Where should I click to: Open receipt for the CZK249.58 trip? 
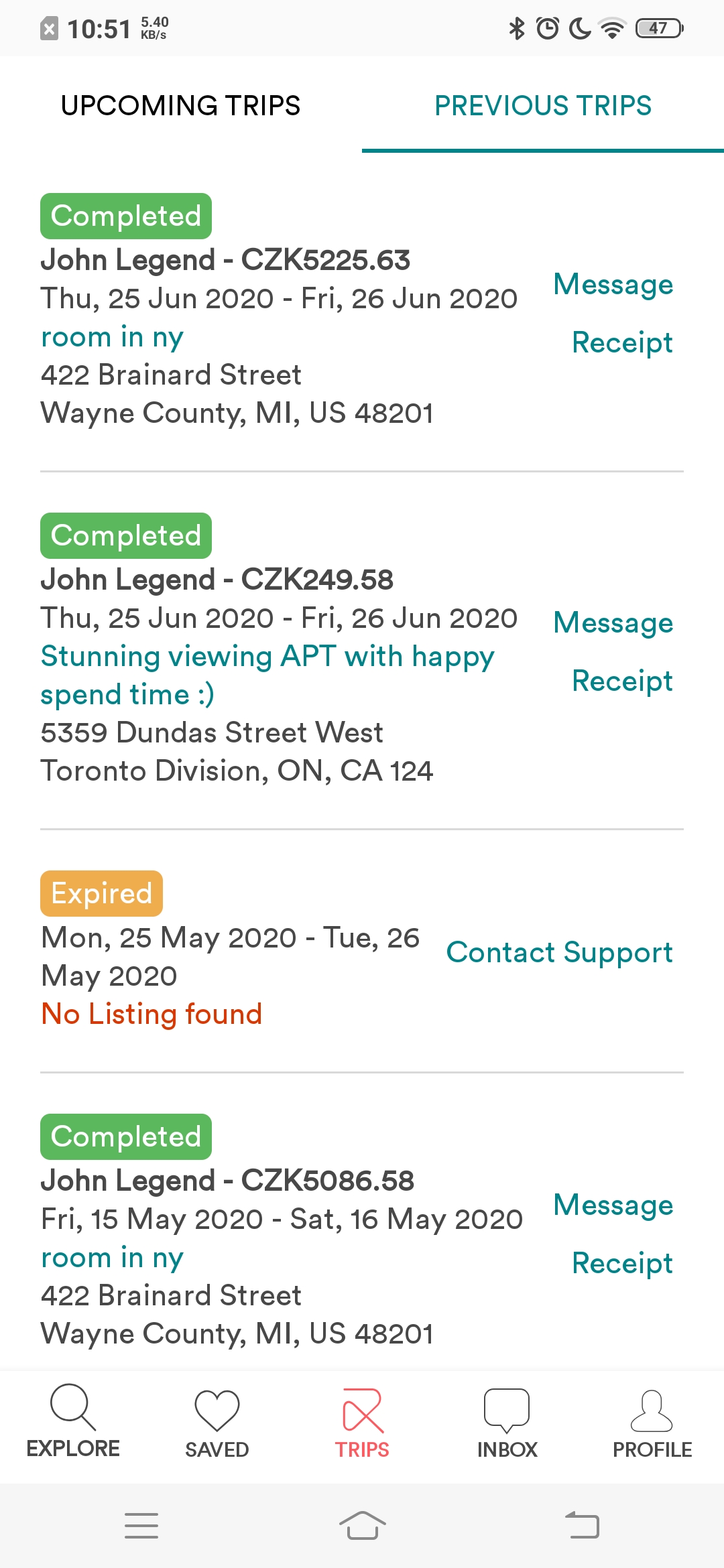click(622, 681)
